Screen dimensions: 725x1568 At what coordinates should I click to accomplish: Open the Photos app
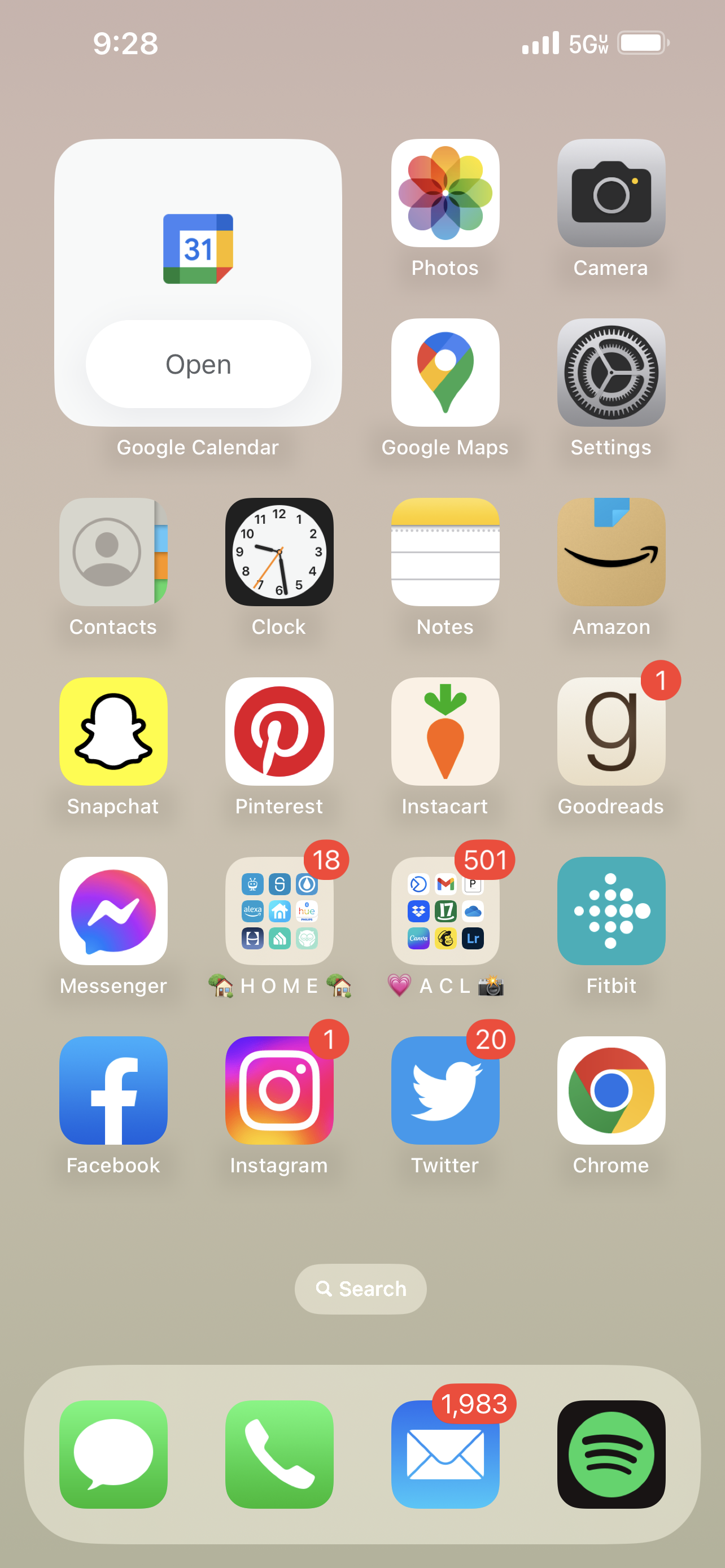pos(445,193)
